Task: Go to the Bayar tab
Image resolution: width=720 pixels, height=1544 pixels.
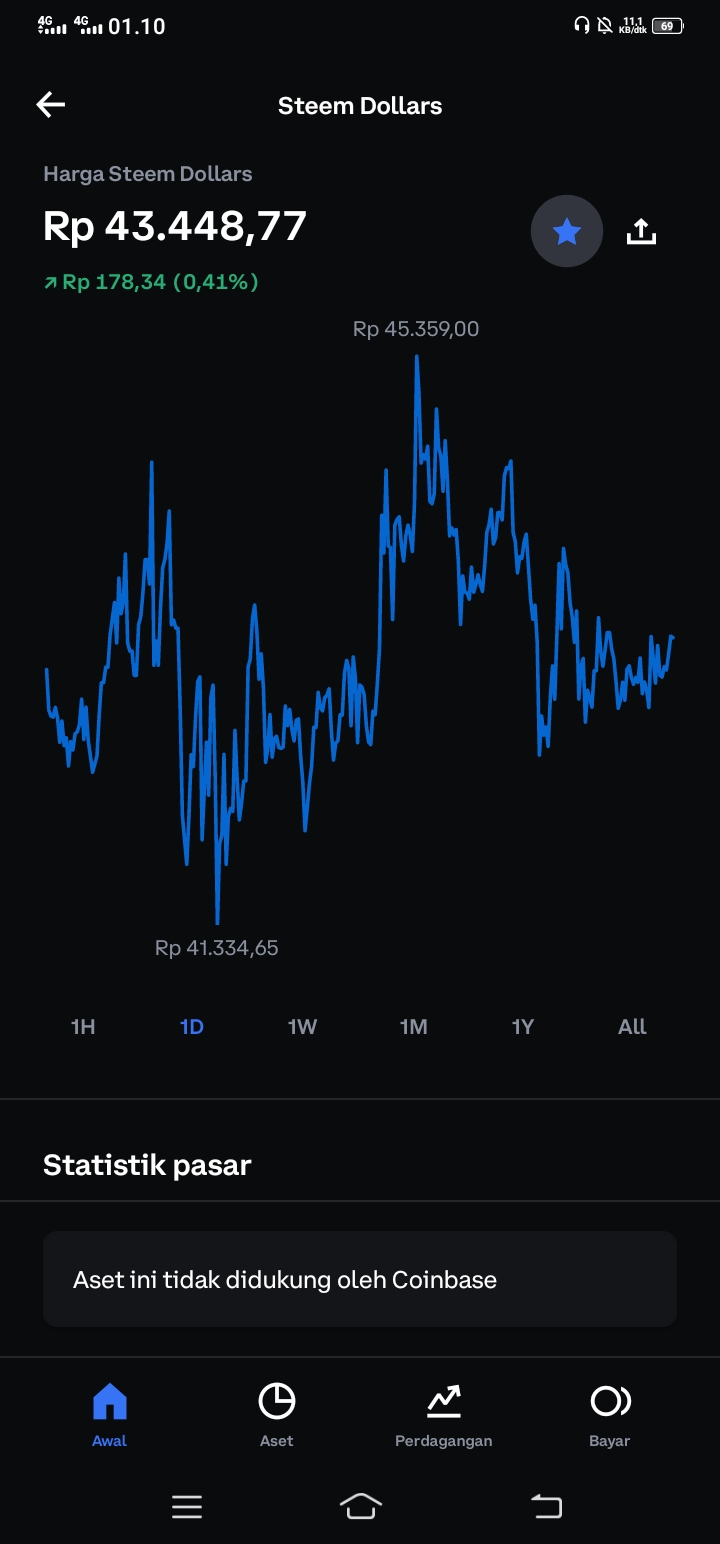Action: coord(610,1414)
